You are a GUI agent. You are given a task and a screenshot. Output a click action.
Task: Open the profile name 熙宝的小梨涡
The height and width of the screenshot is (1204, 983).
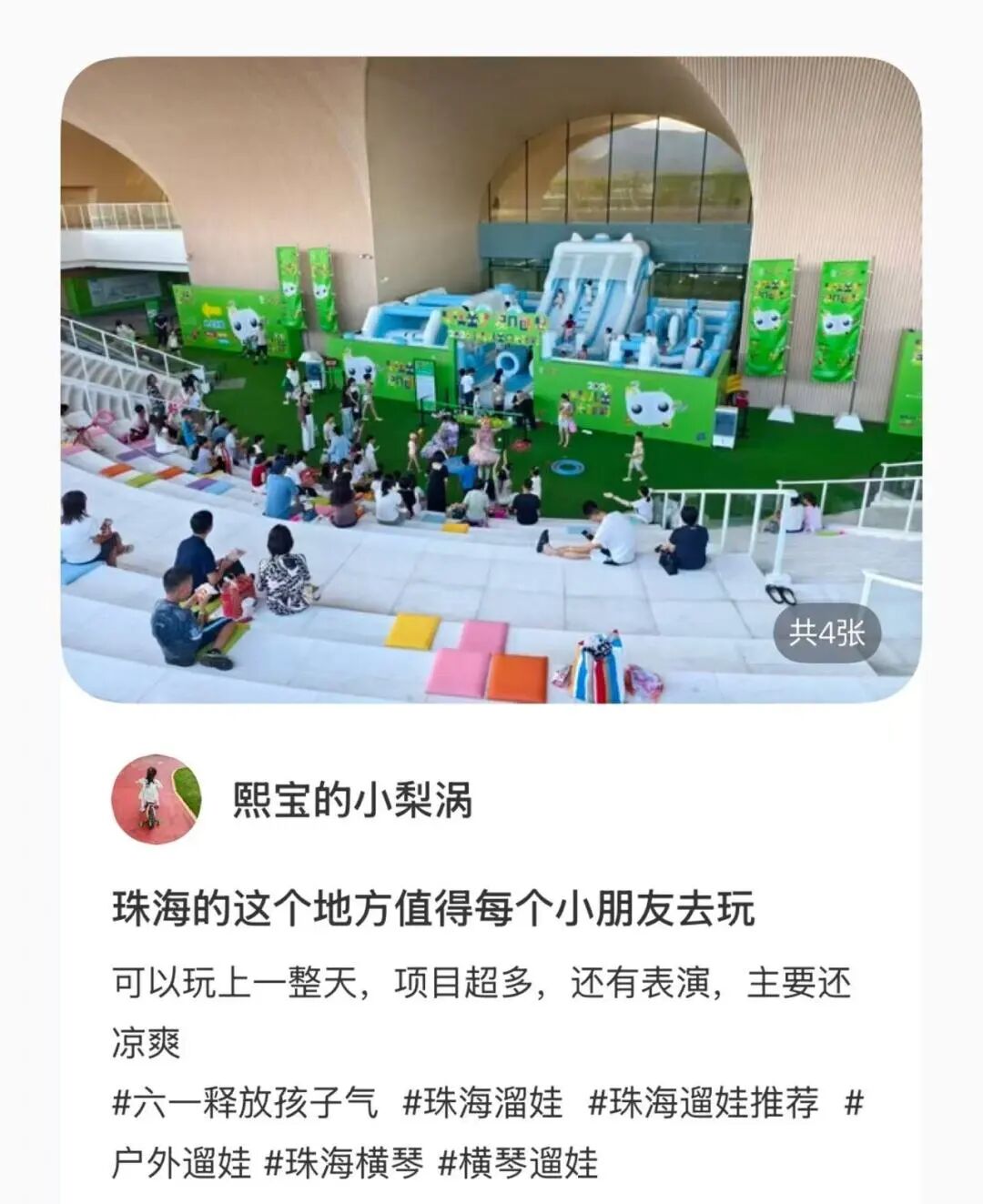tap(353, 801)
